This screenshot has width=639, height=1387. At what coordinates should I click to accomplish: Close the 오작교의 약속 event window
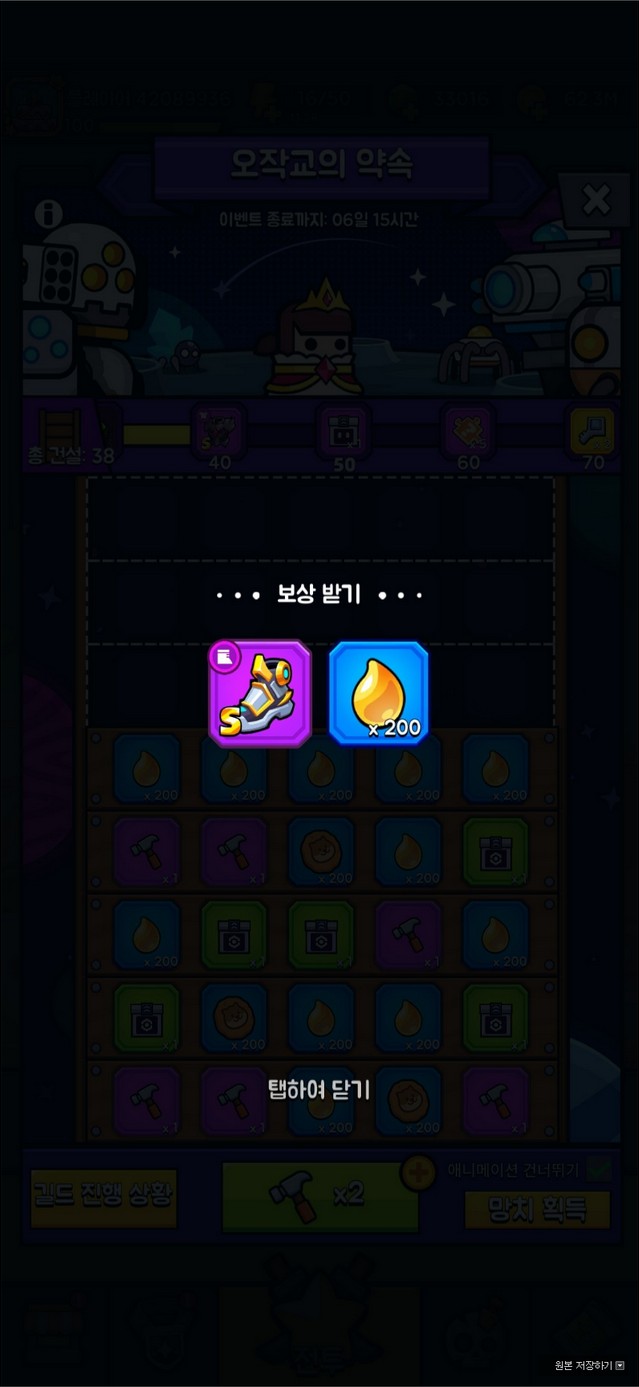click(x=596, y=201)
